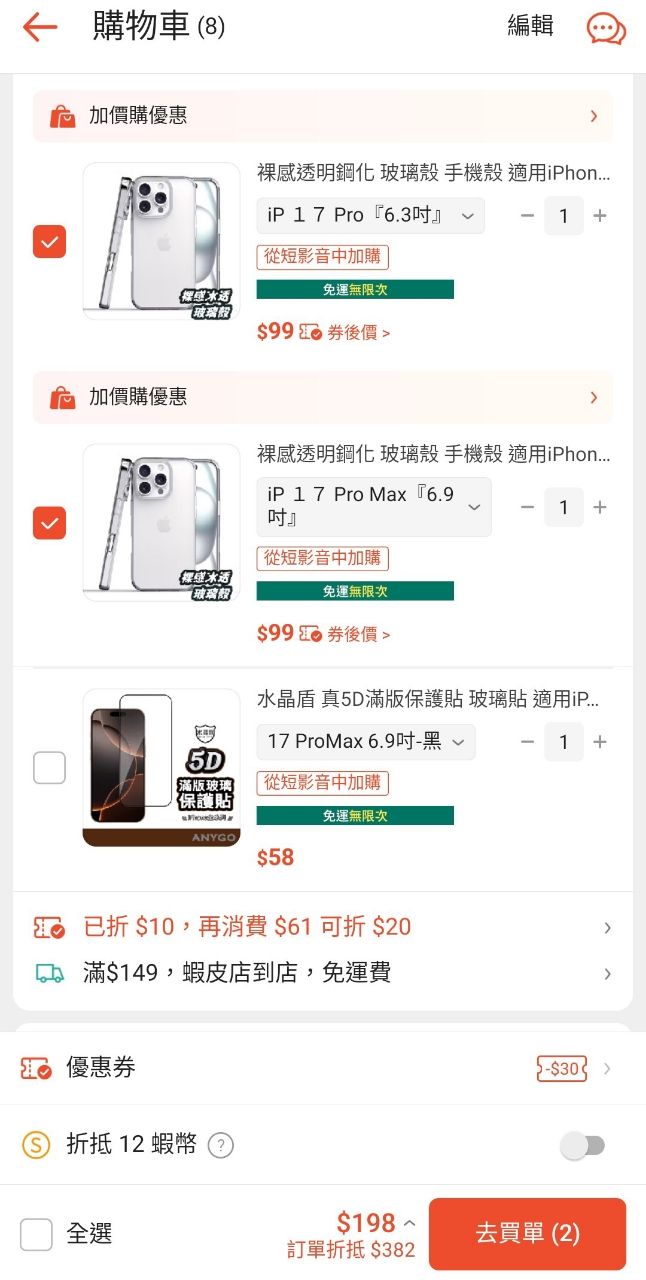Change the iP 17 Pro『6.3吋』variant dropdown

pos(370,215)
